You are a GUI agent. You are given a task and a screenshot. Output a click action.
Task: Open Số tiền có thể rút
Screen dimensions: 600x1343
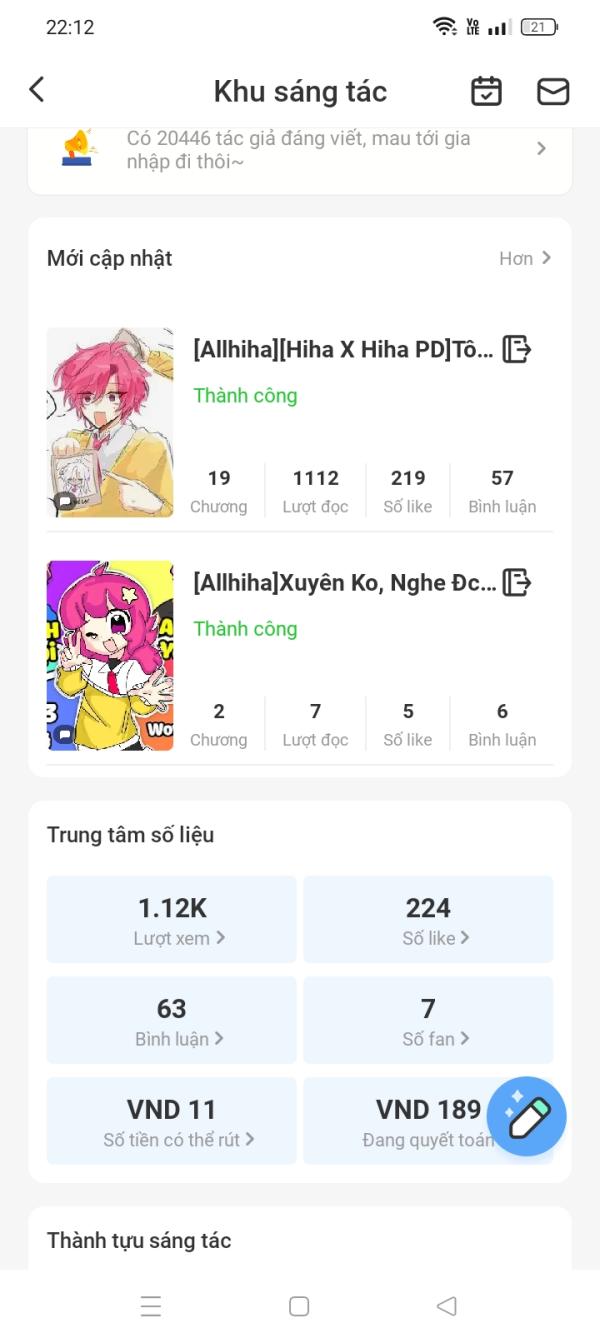tap(172, 1121)
